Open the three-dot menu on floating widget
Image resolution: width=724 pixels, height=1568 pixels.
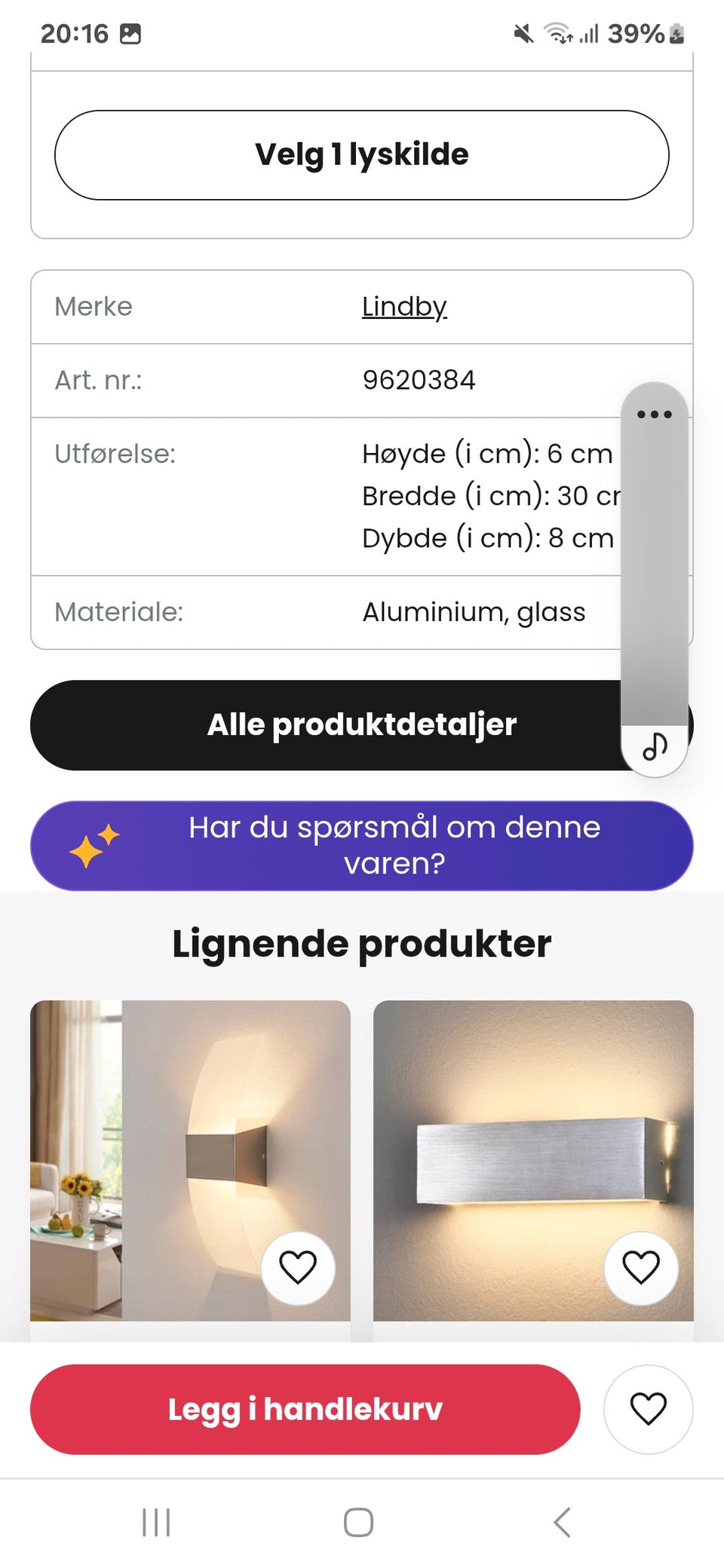coord(655,414)
